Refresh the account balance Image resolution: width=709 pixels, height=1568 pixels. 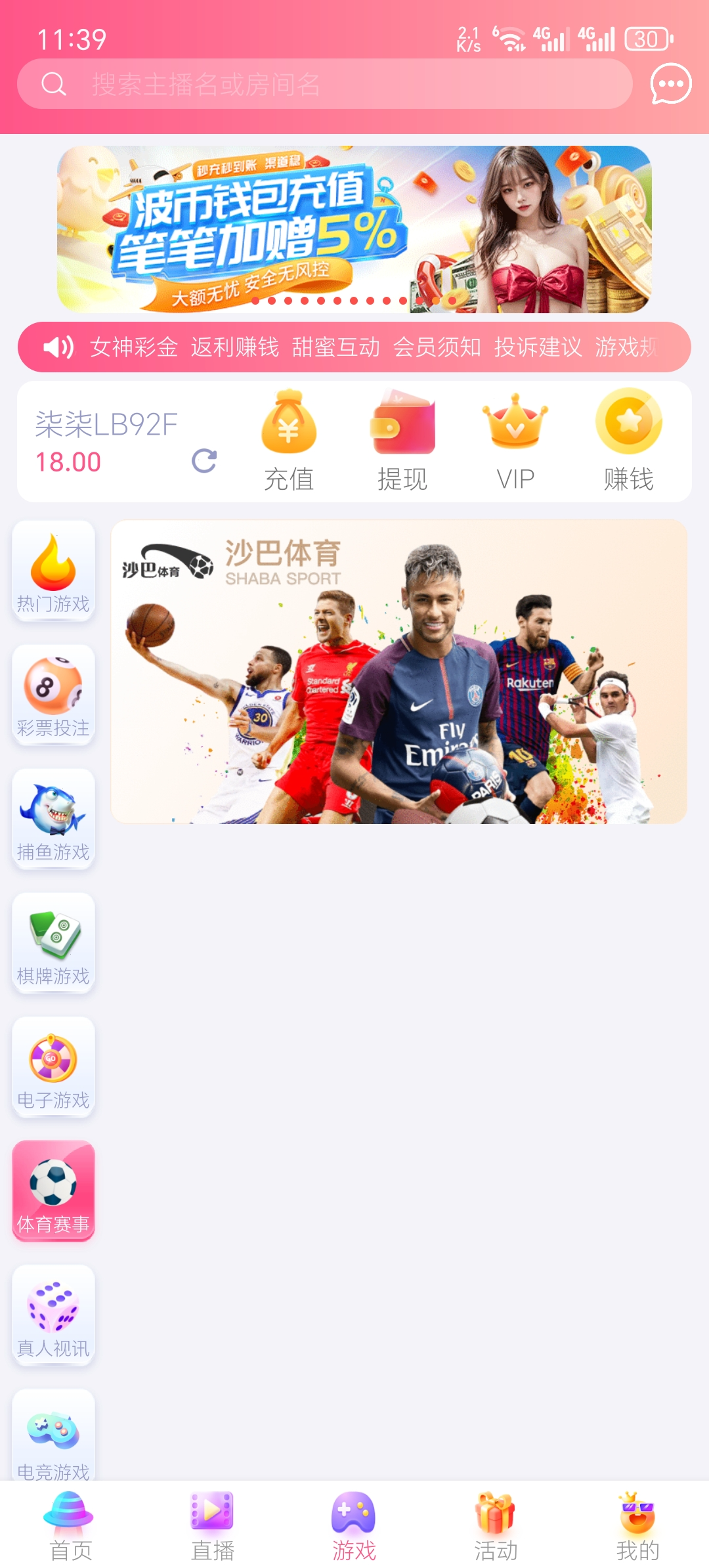204,461
